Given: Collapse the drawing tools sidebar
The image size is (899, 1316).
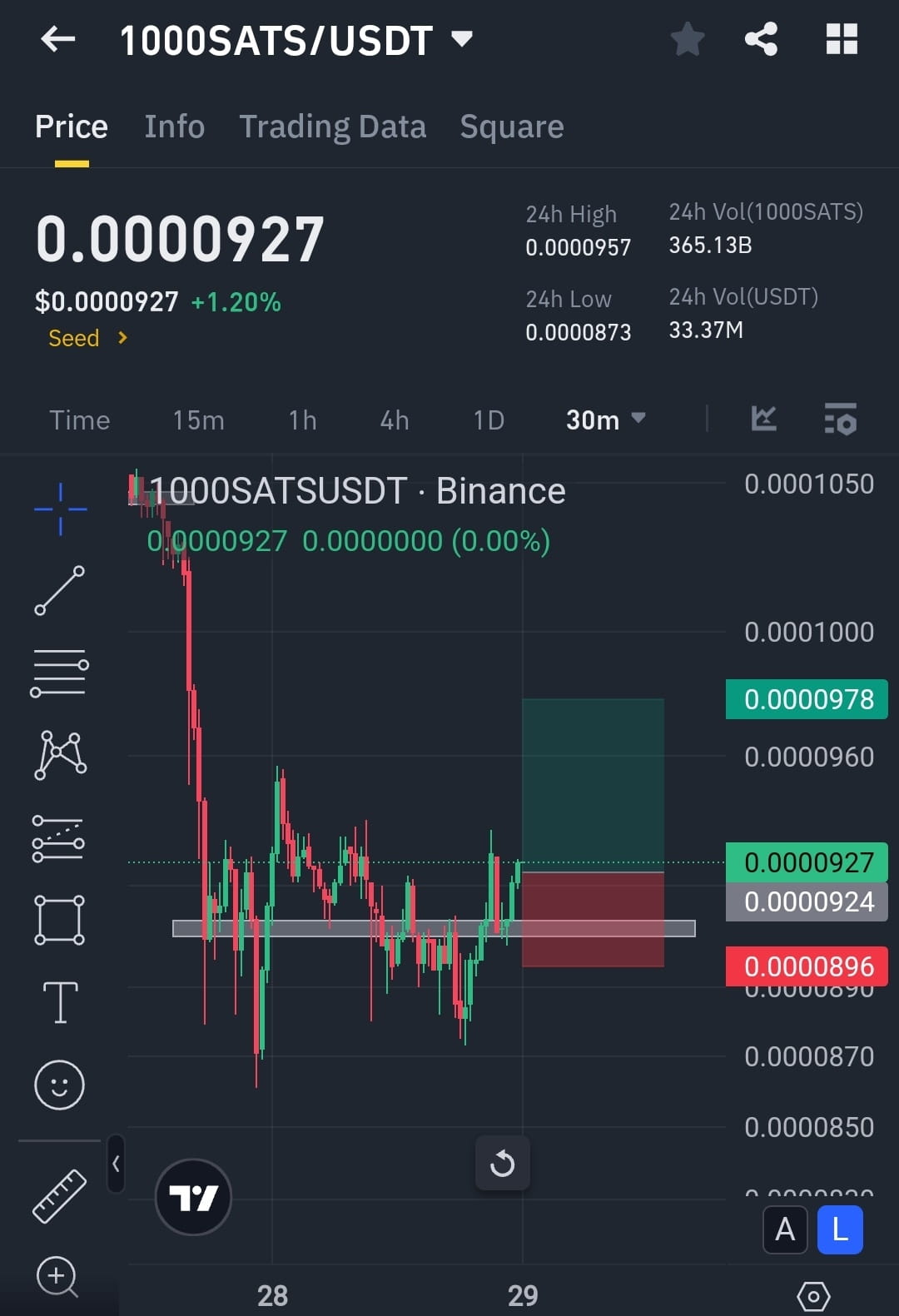Looking at the screenshot, I should [115, 1165].
